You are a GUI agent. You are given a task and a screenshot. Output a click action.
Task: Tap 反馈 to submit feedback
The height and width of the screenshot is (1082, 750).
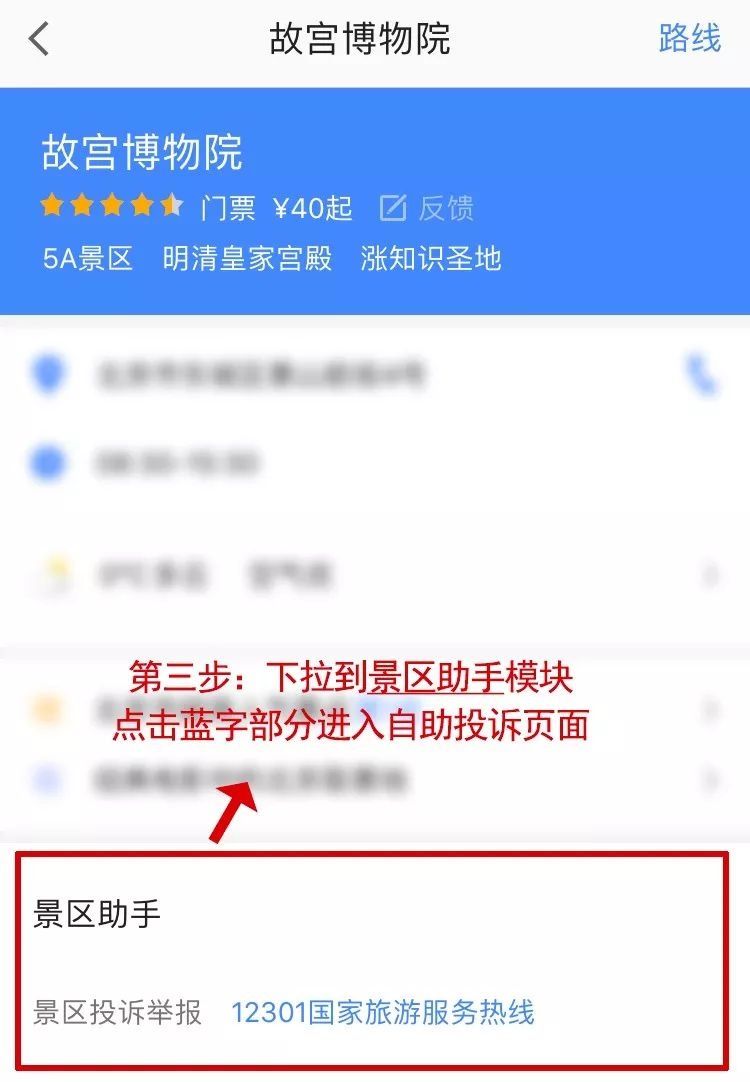tap(427, 208)
